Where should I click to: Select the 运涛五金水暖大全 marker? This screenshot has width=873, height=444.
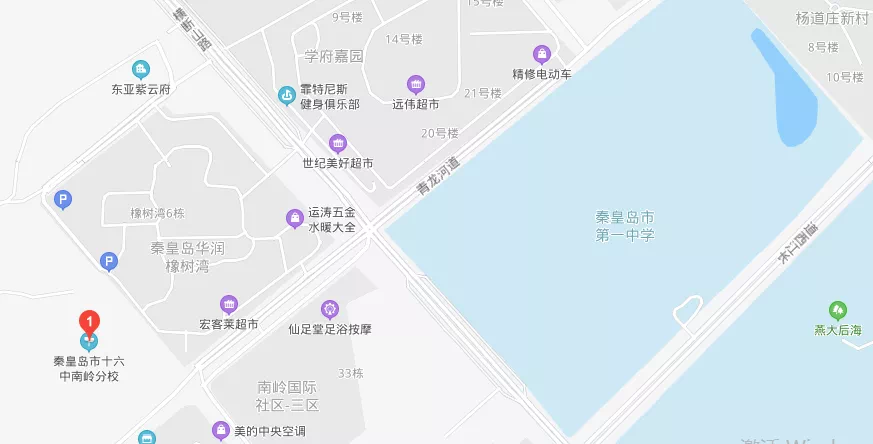click(294, 218)
